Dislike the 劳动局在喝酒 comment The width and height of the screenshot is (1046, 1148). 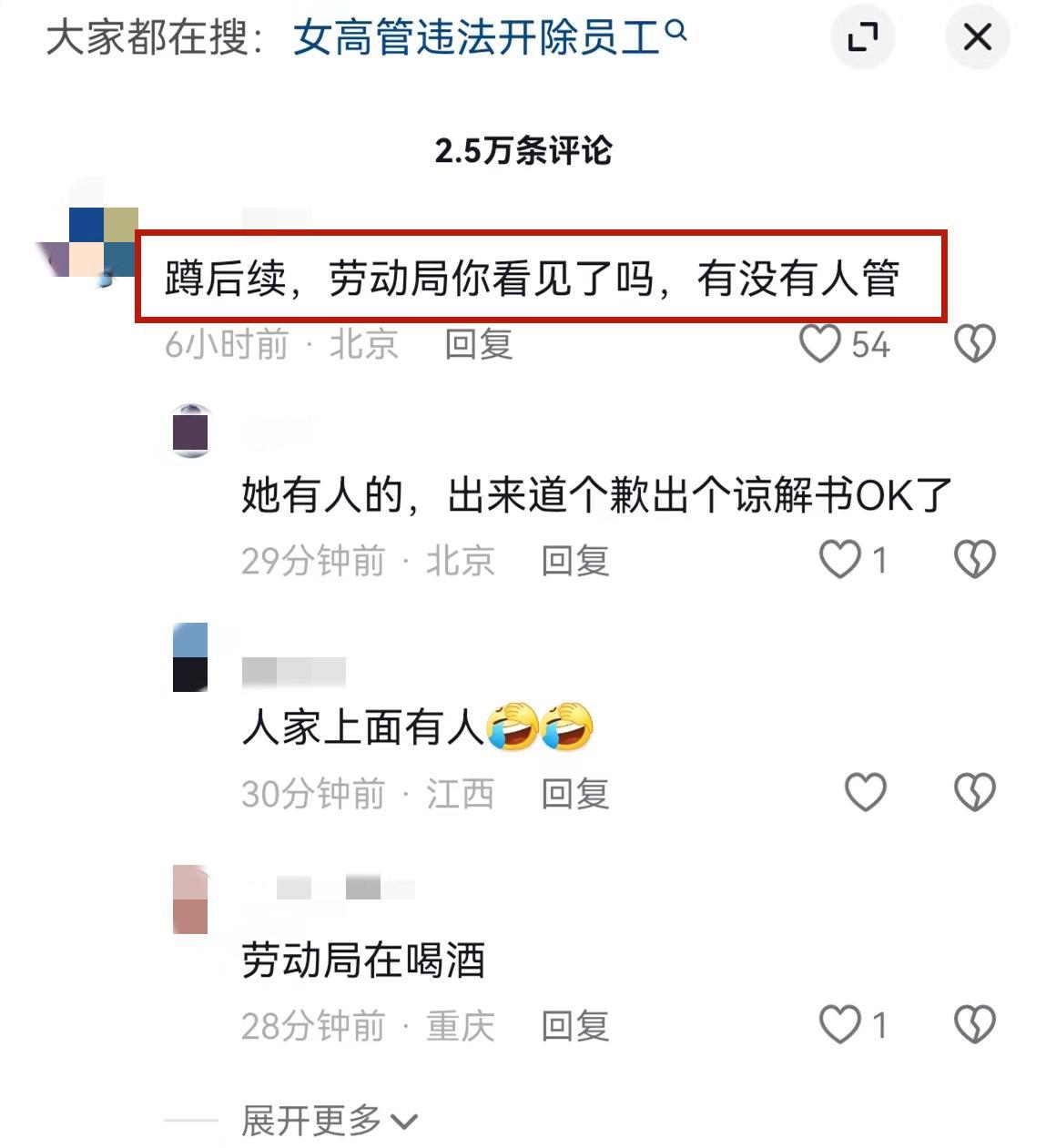[x=974, y=1025]
